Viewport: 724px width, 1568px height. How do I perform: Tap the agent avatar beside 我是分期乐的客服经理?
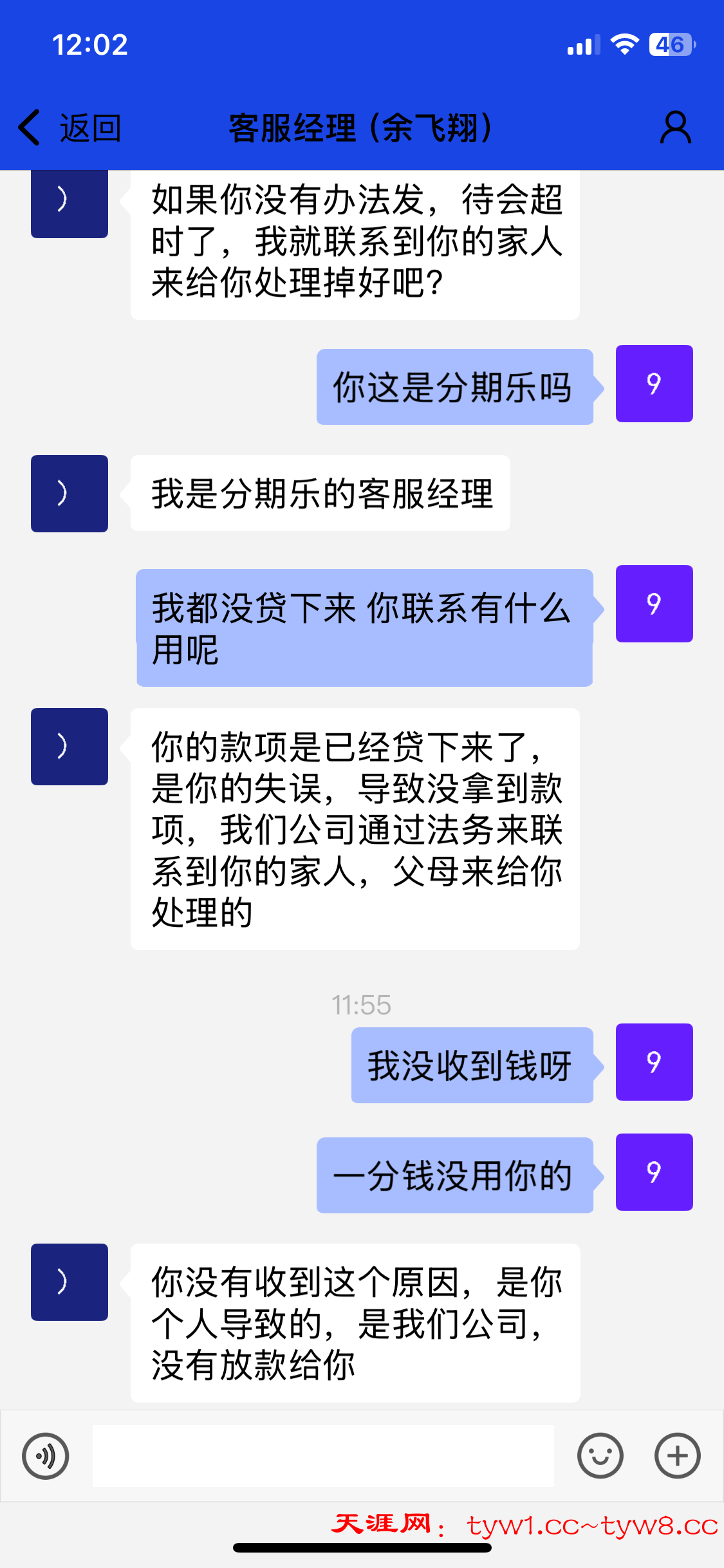click(x=70, y=494)
